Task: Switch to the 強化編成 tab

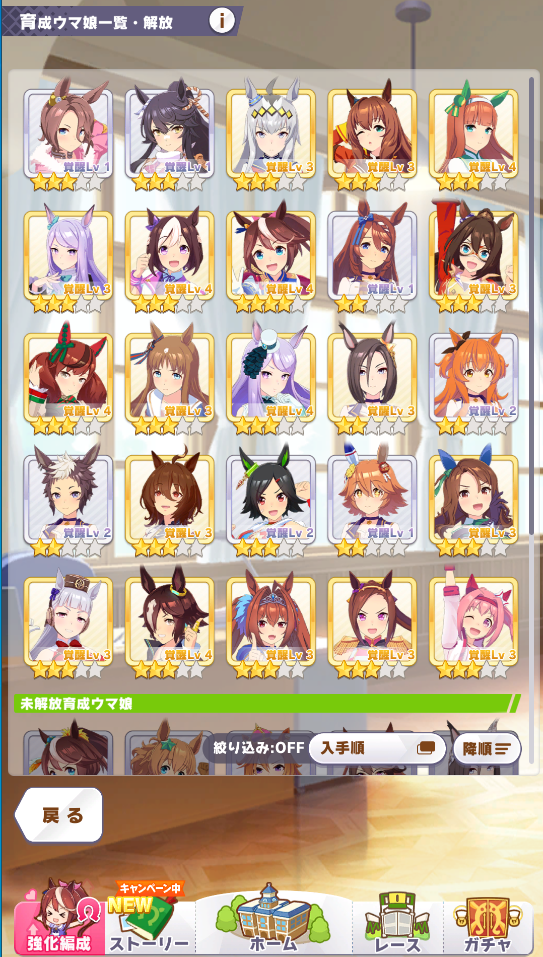Action: point(58,919)
